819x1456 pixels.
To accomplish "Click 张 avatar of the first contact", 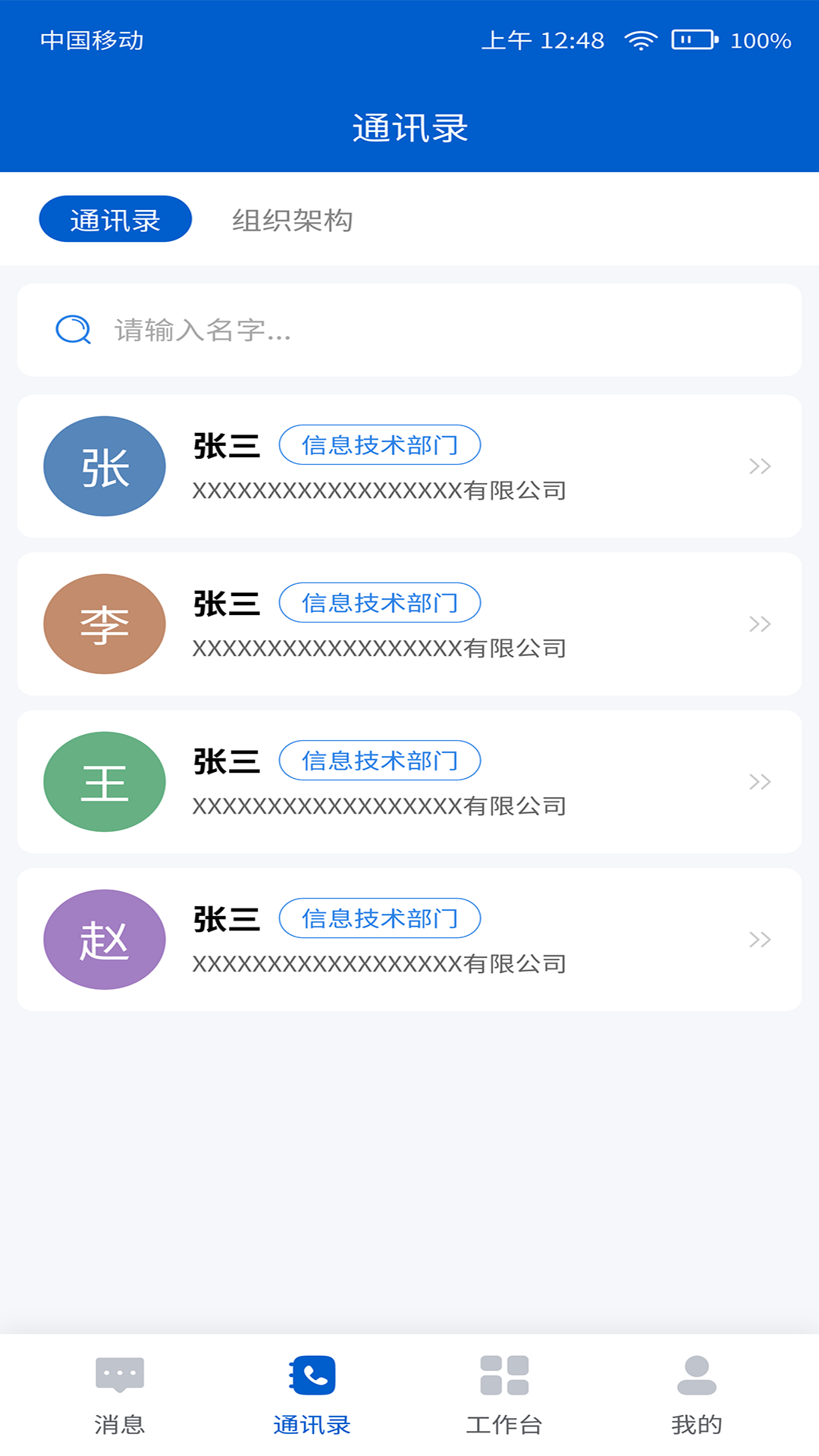I will [x=105, y=466].
